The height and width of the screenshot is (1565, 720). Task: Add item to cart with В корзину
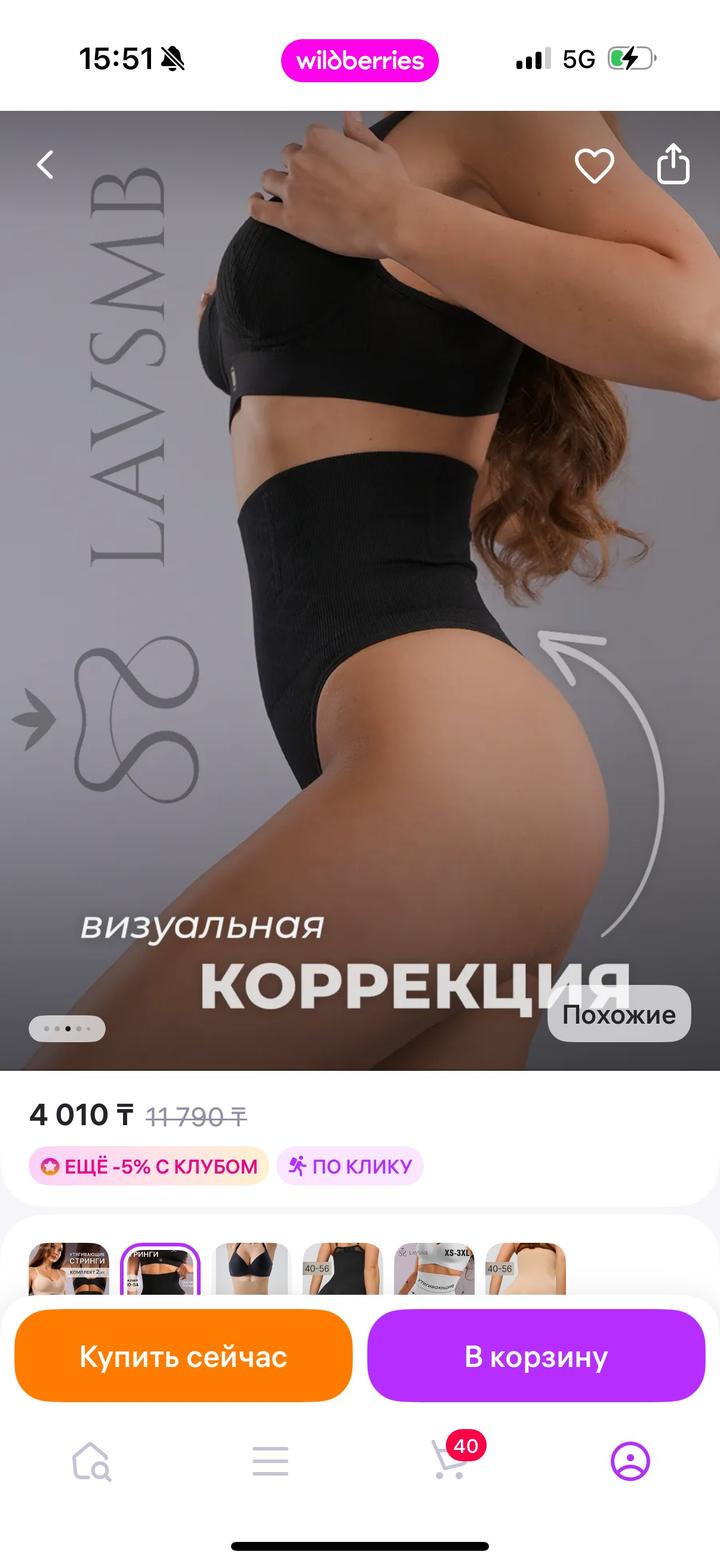(x=536, y=1356)
